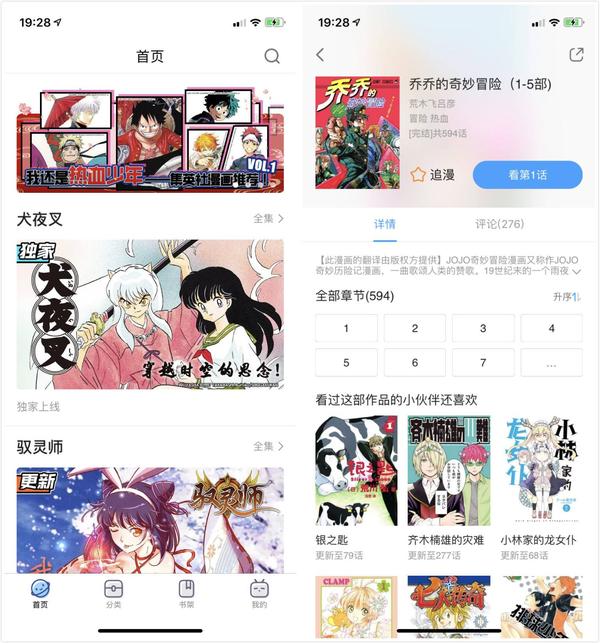Image resolution: width=600 pixels, height=643 pixels.
Task: Share 乔乔的奇妙冒险 via the share icon
Action: click(x=576, y=55)
